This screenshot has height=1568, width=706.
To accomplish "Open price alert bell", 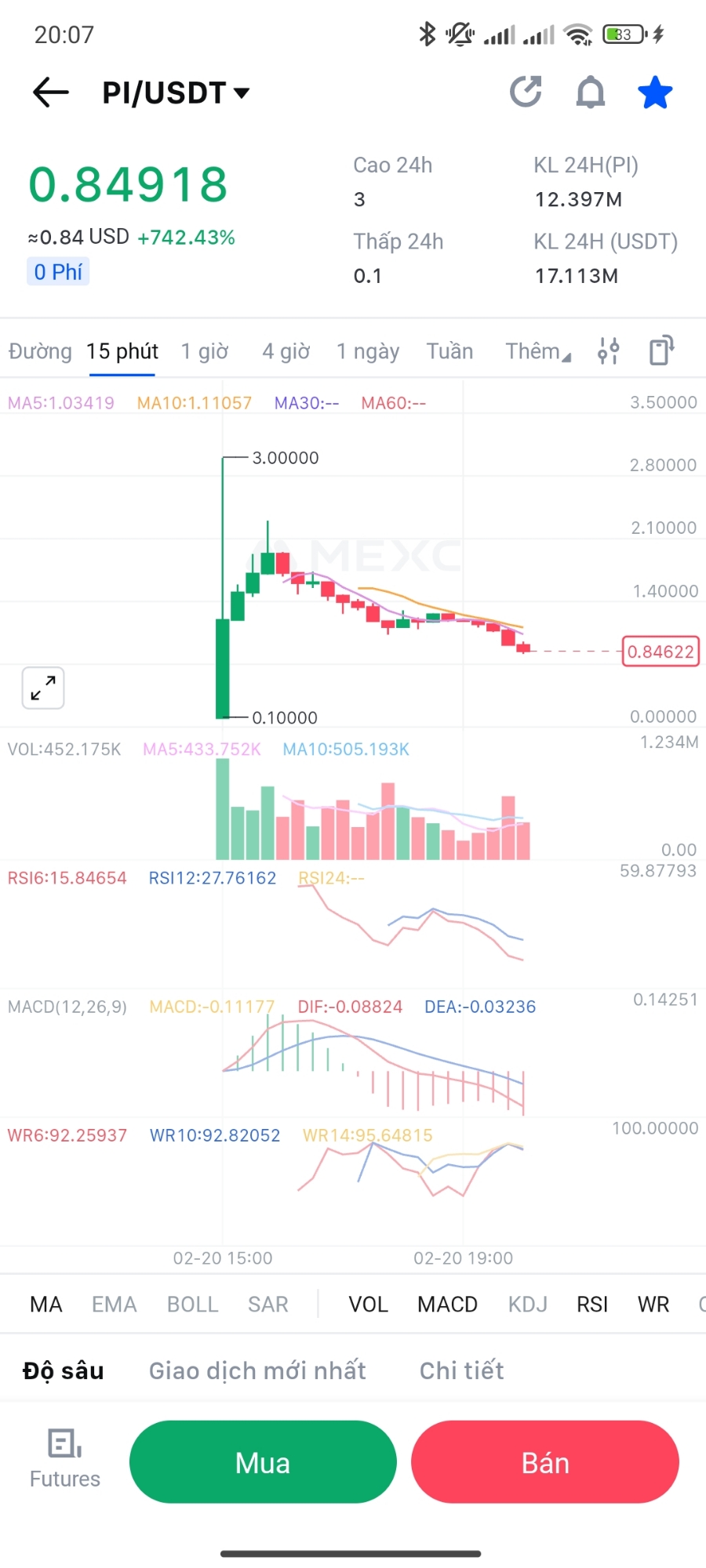I will (591, 93).
